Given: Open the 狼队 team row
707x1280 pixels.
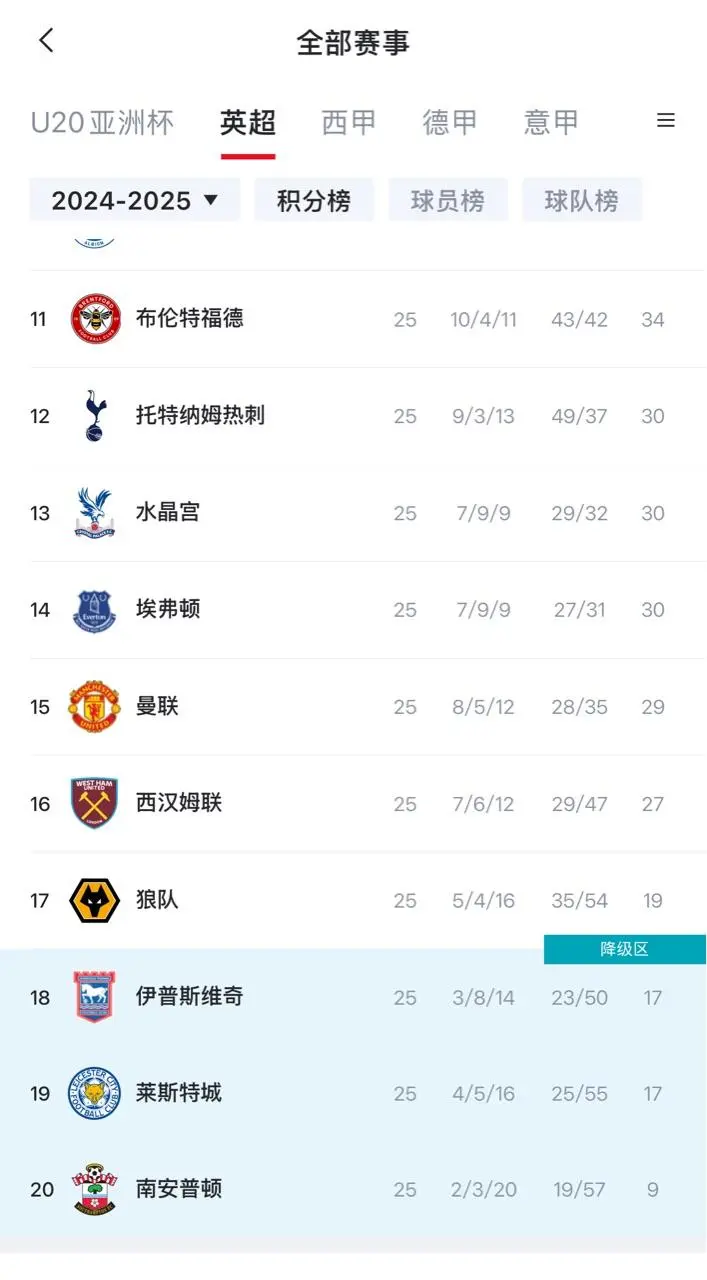Looking at the screenshot, I should pos(157,900).
